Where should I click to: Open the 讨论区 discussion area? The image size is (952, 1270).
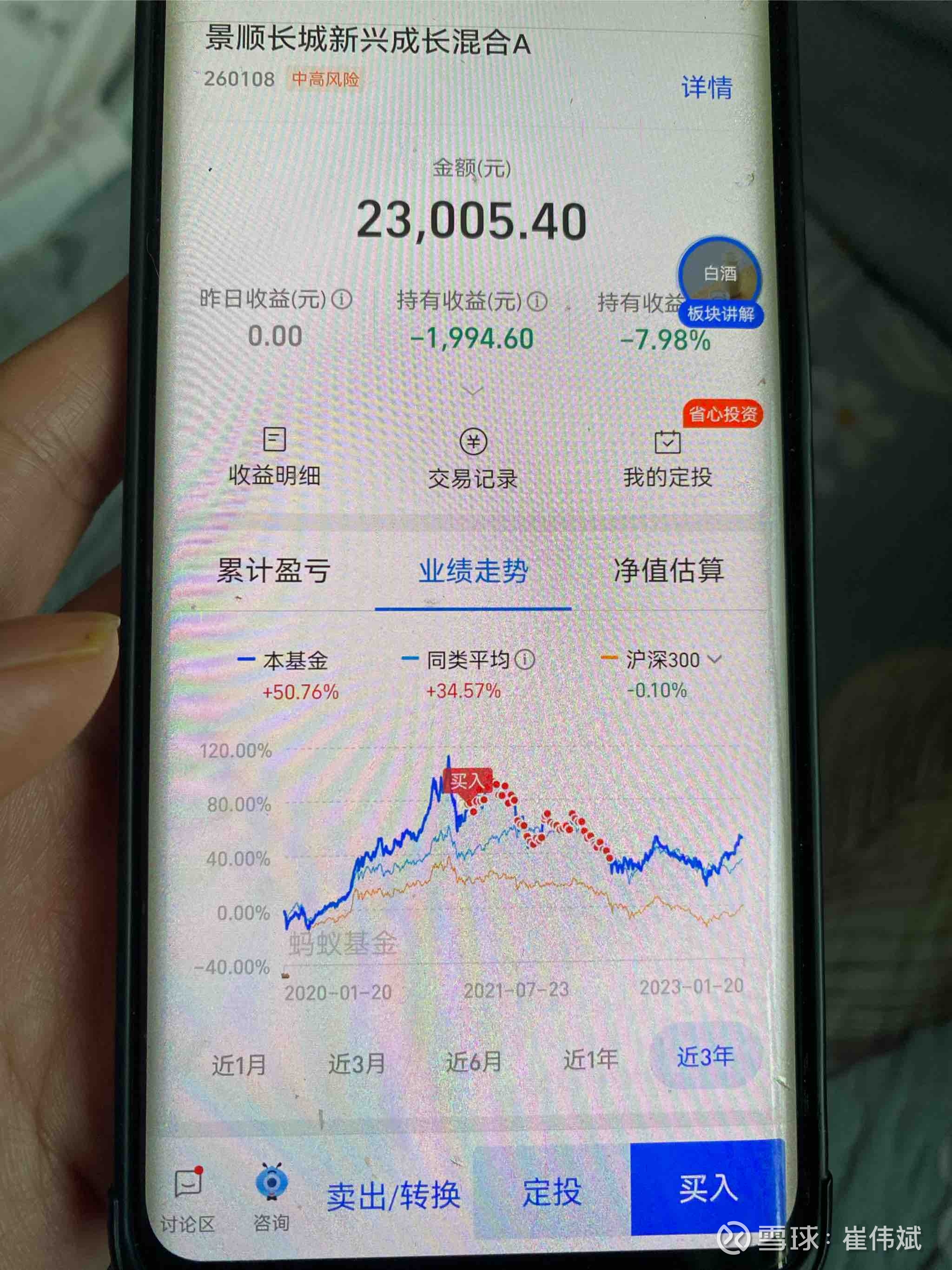(x=189, y=1200)
